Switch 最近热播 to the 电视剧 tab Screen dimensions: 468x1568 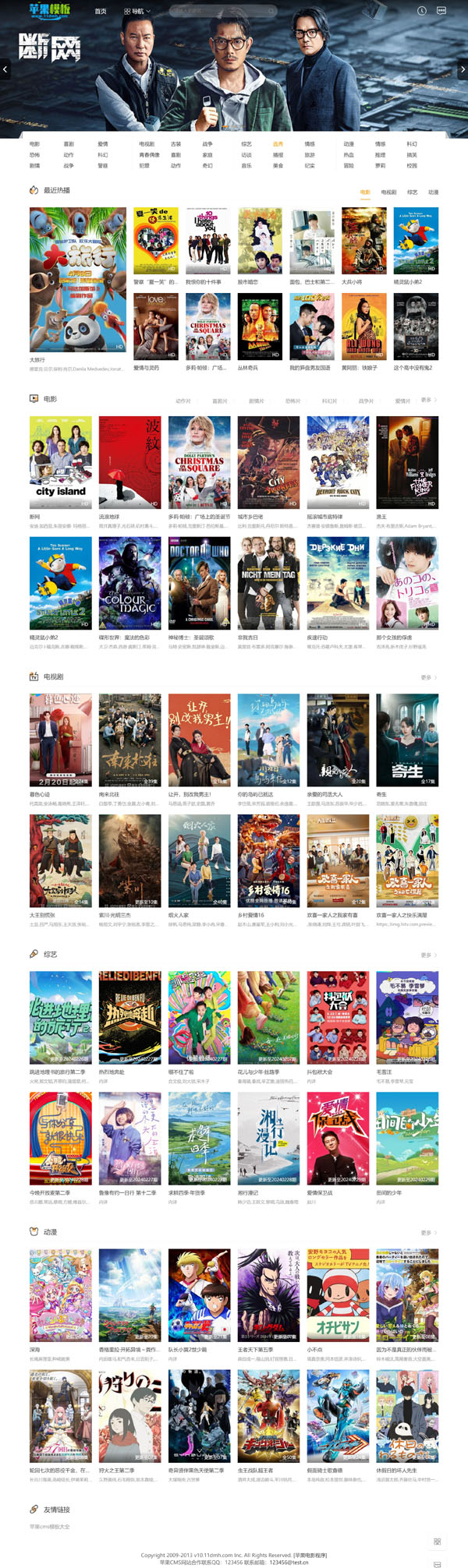388,192
